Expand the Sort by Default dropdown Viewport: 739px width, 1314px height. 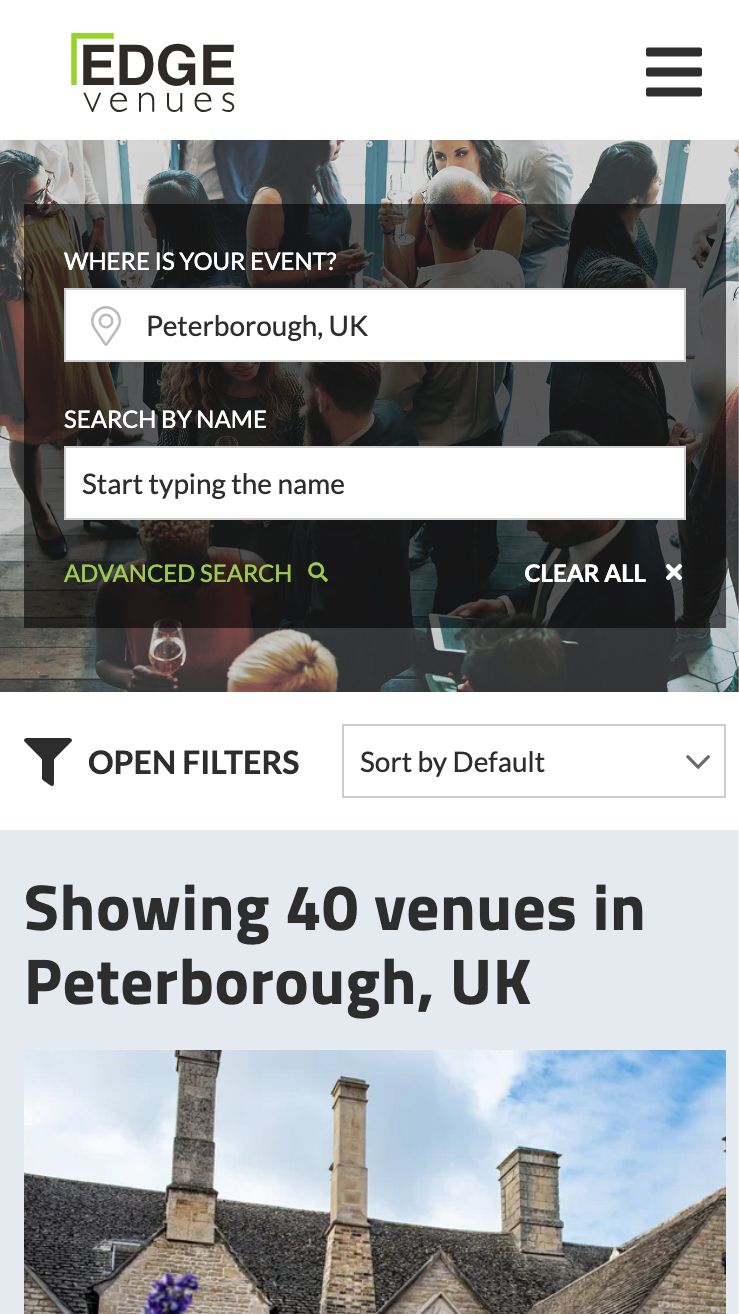pyautogui.click(x=533, y=762)
